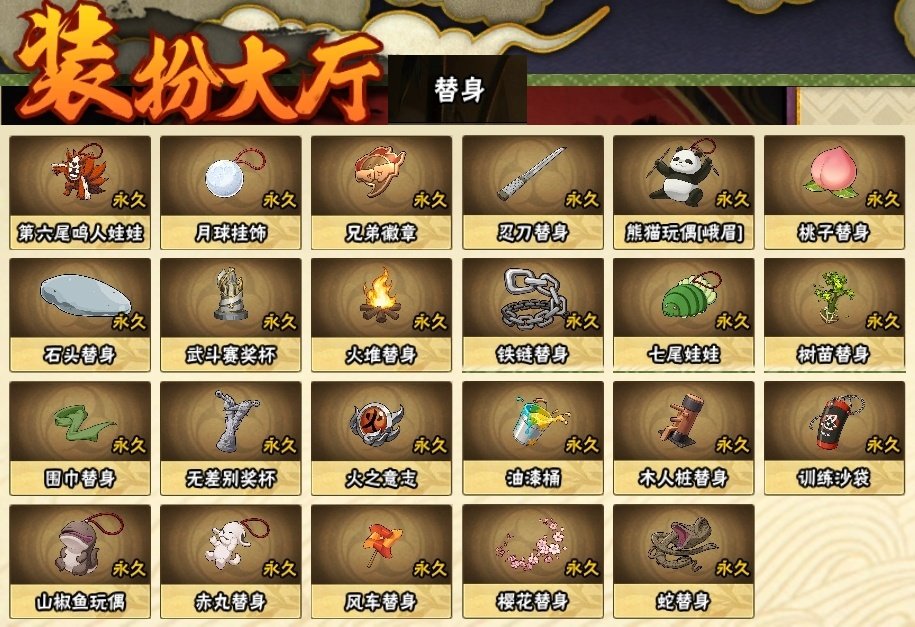The width and height of the screenshot is (915, 627).
Task: Pick the 木人桩替身 card
Action: [684, 437]
